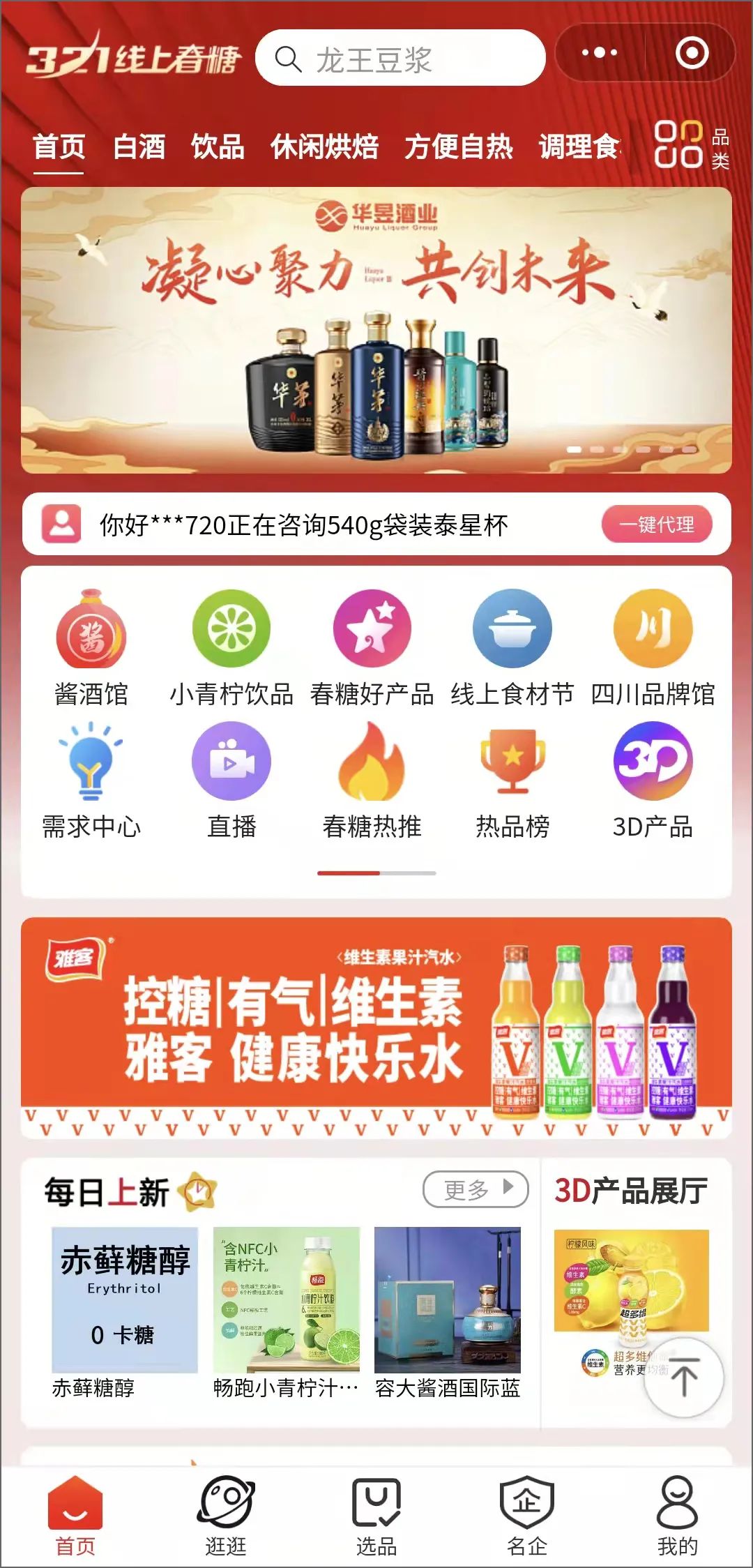This screenshot has width=753, height=1568.
Task: Close the mini program with the circle icon
Action: pos(692,53)
